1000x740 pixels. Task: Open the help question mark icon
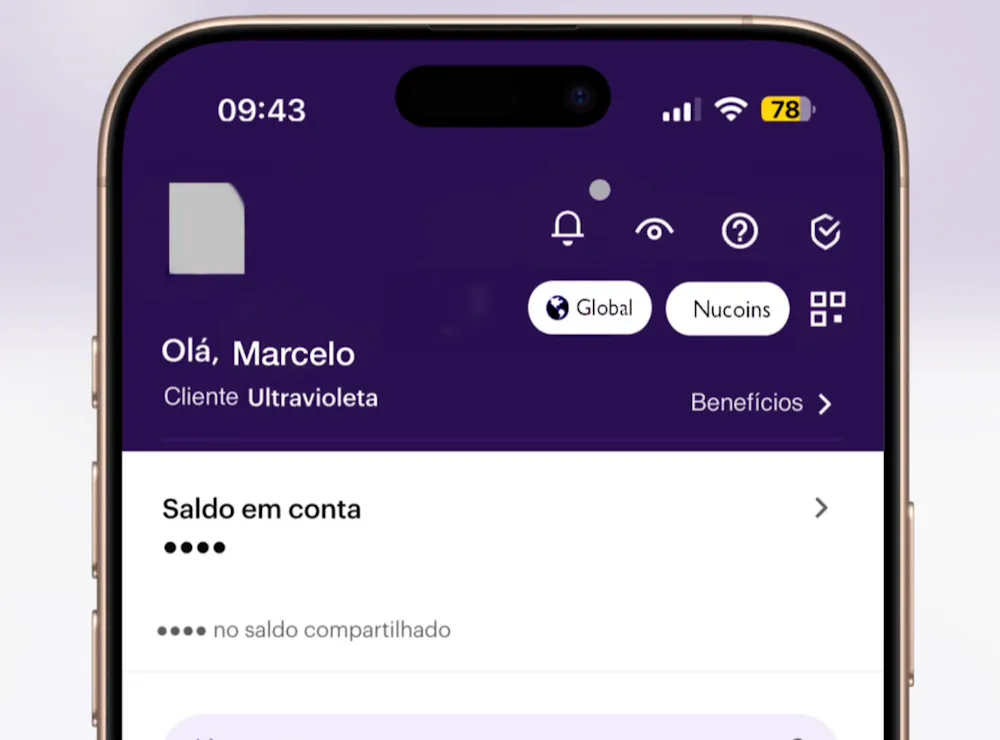tap(740, 231)
